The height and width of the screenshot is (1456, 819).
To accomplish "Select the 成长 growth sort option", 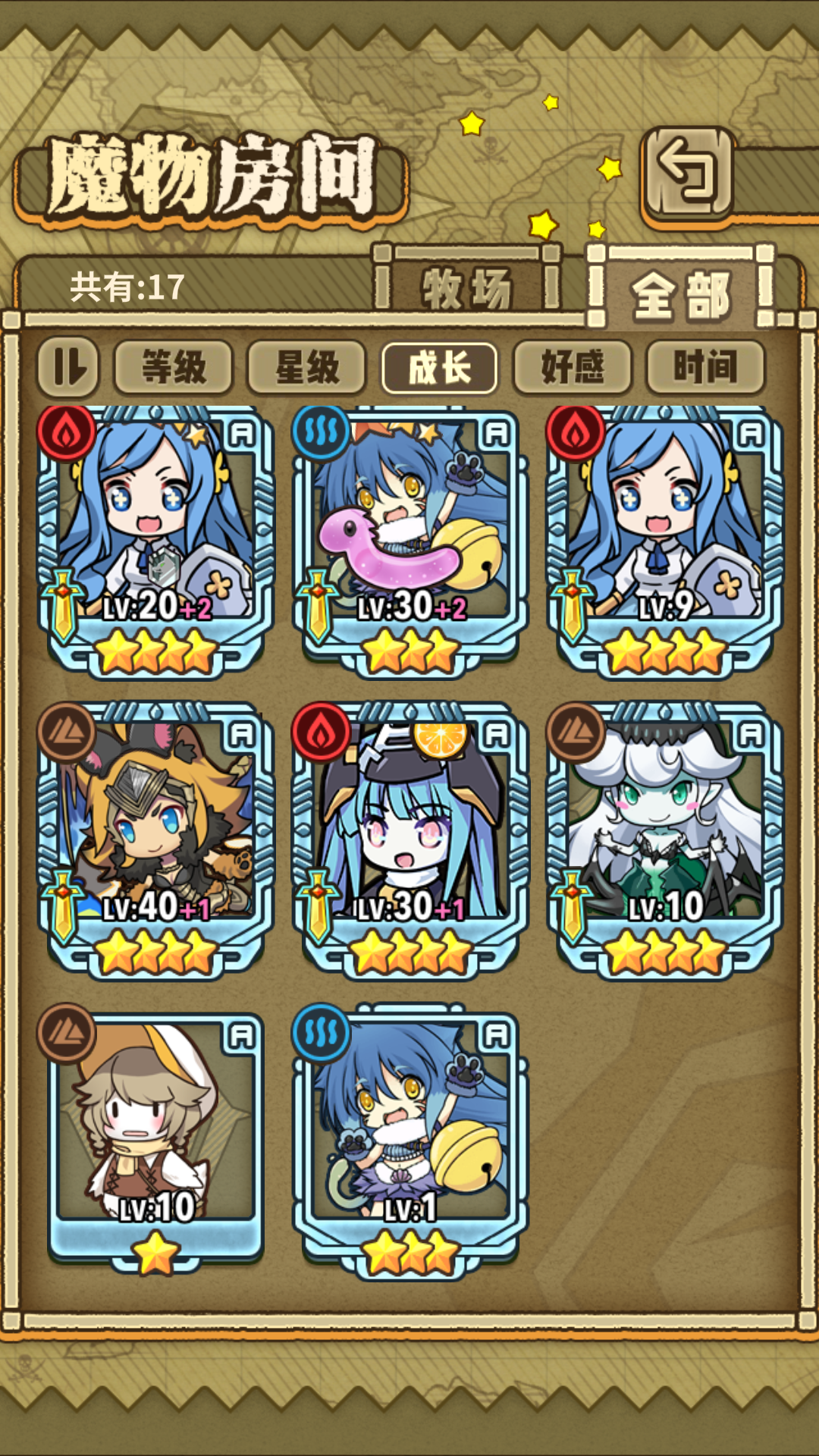I will point(440,366).
